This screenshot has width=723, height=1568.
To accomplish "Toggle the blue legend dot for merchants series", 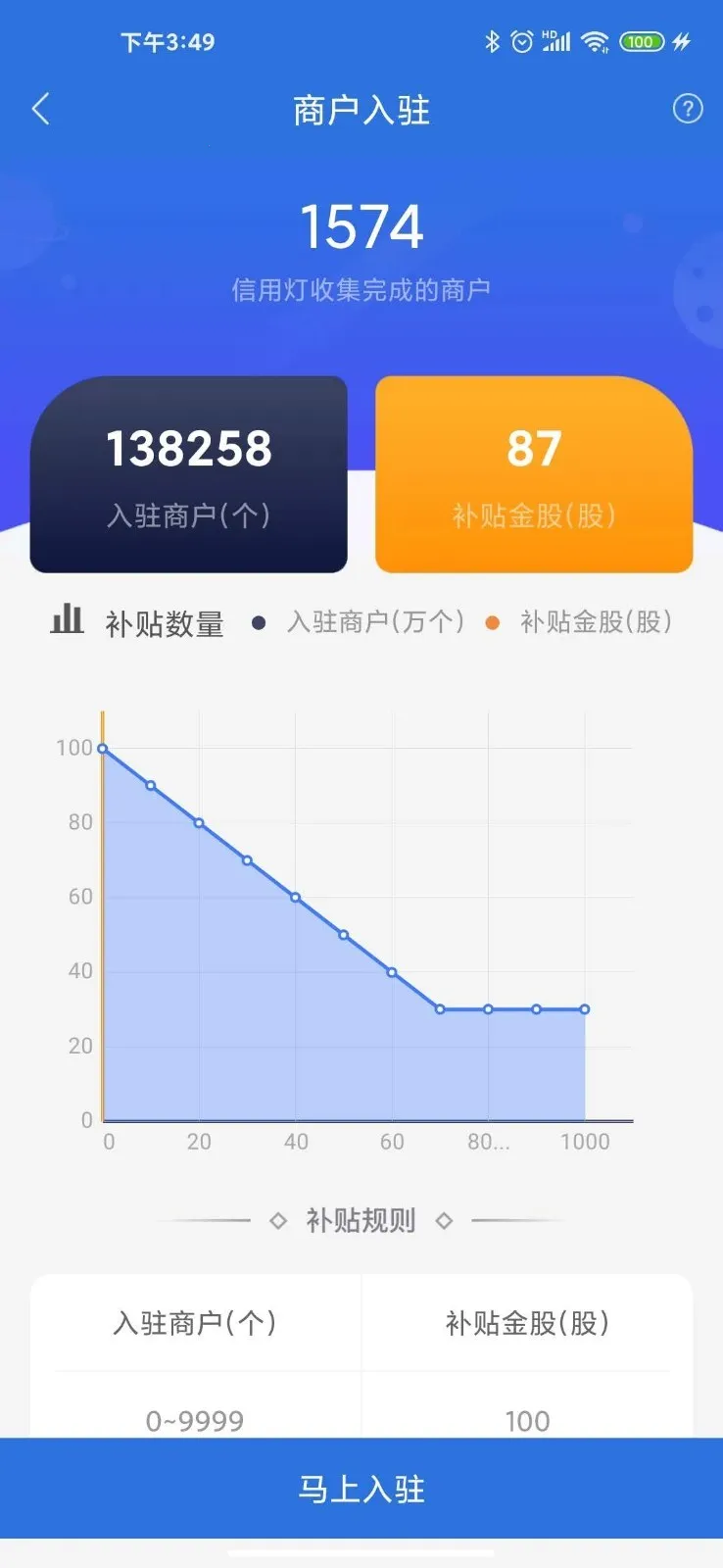I will 257,621.
